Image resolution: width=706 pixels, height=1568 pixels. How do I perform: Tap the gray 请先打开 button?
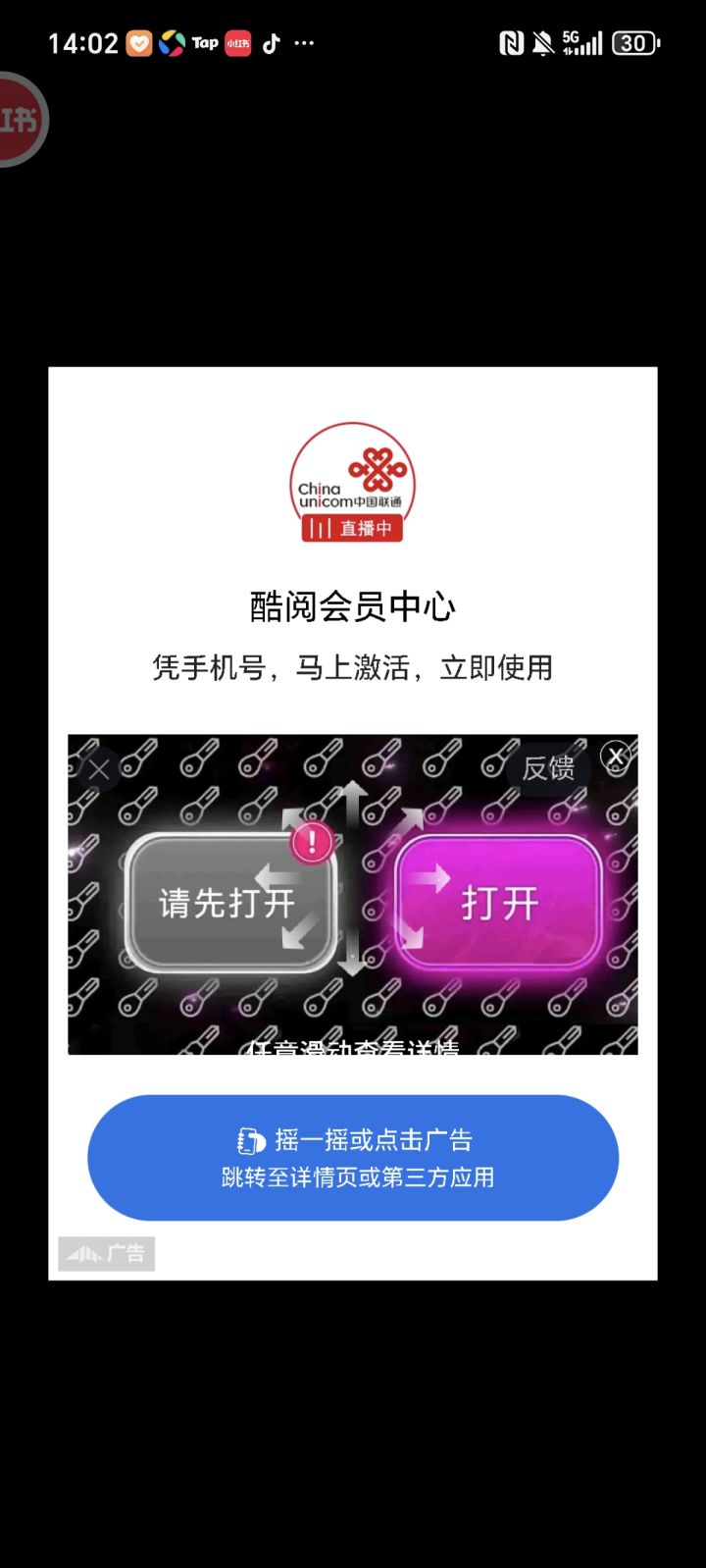coord(227,903)
